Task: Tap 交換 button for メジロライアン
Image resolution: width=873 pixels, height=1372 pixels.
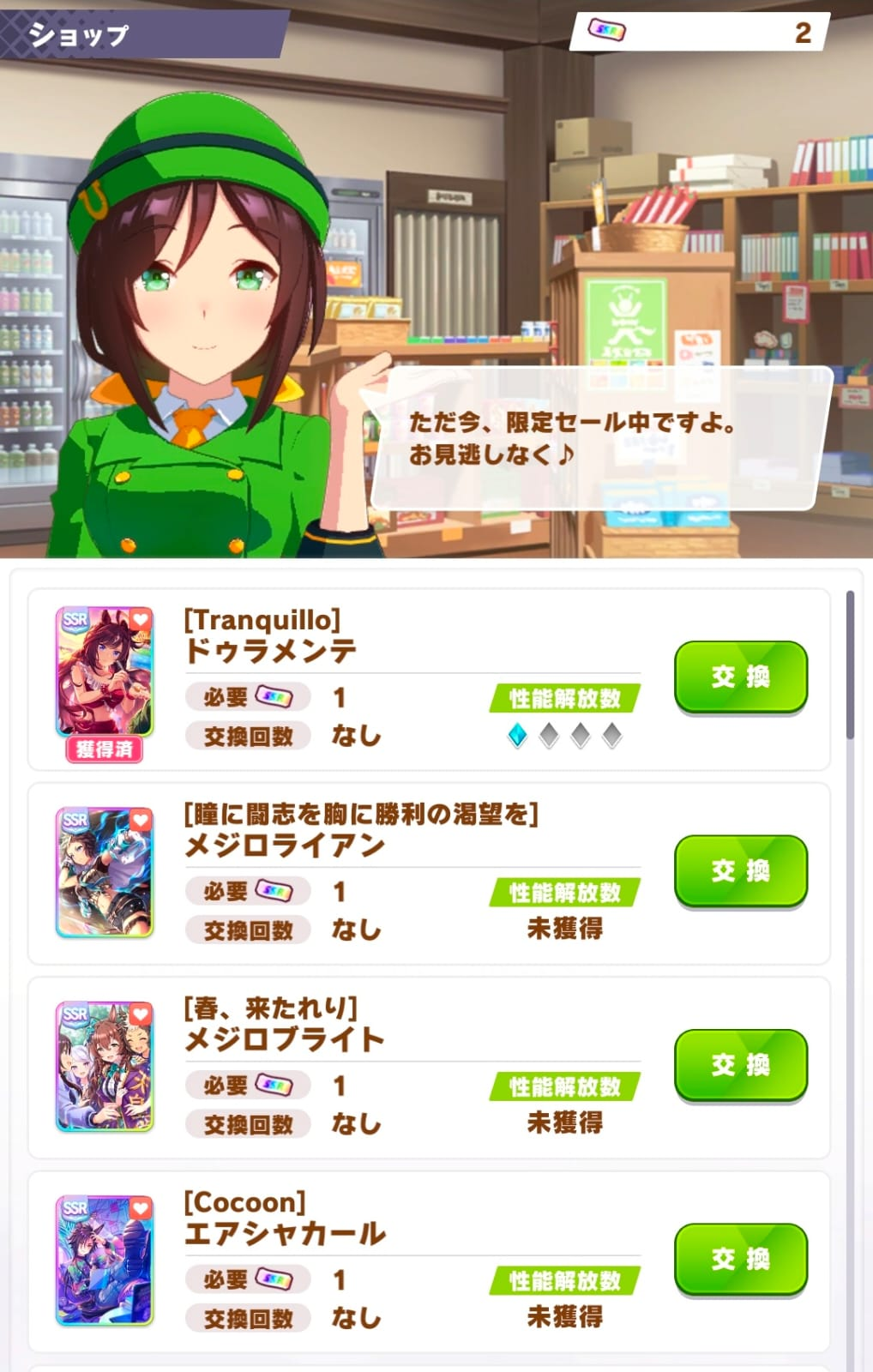Action: (741, 870)
